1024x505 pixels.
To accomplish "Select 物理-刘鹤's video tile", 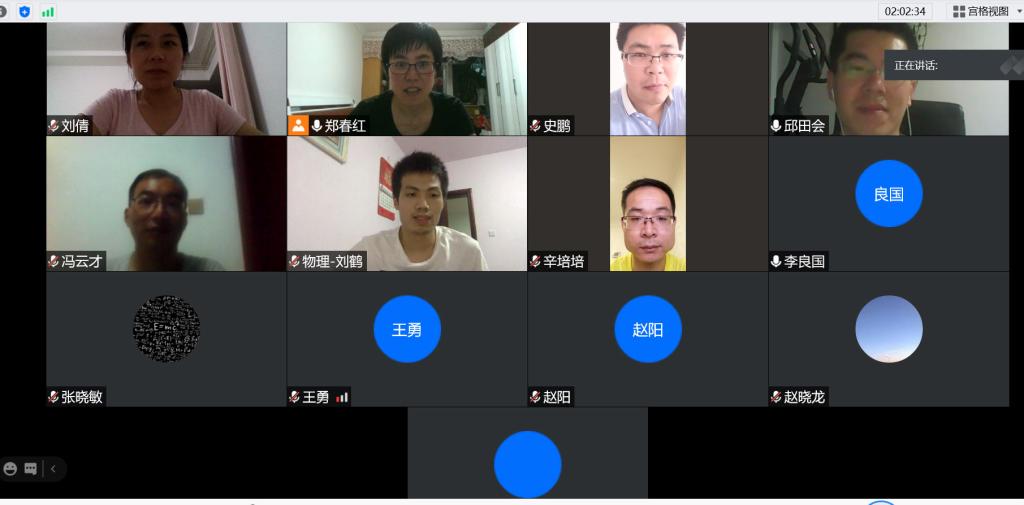I will [x=407, y=203].
